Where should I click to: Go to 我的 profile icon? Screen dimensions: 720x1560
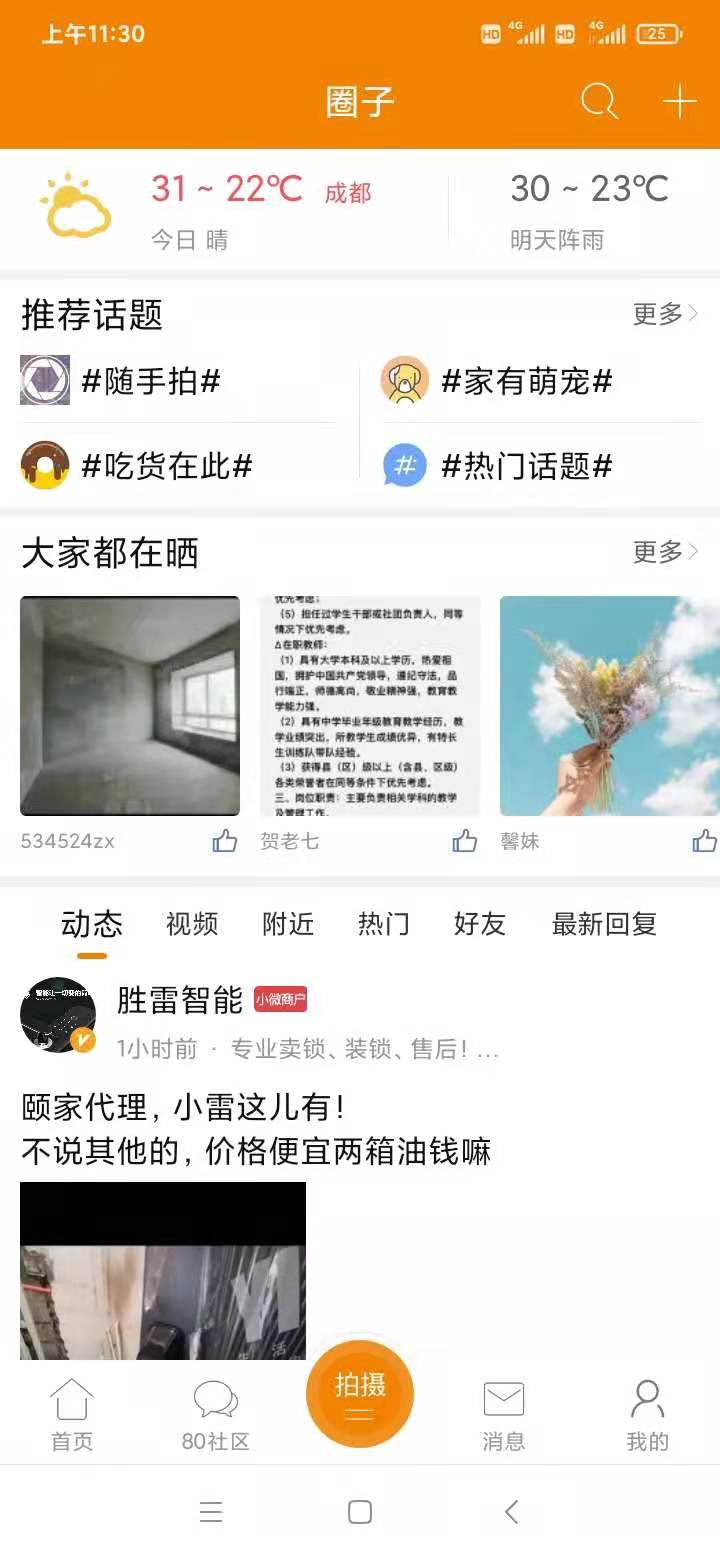click(x=648, y=1410)
